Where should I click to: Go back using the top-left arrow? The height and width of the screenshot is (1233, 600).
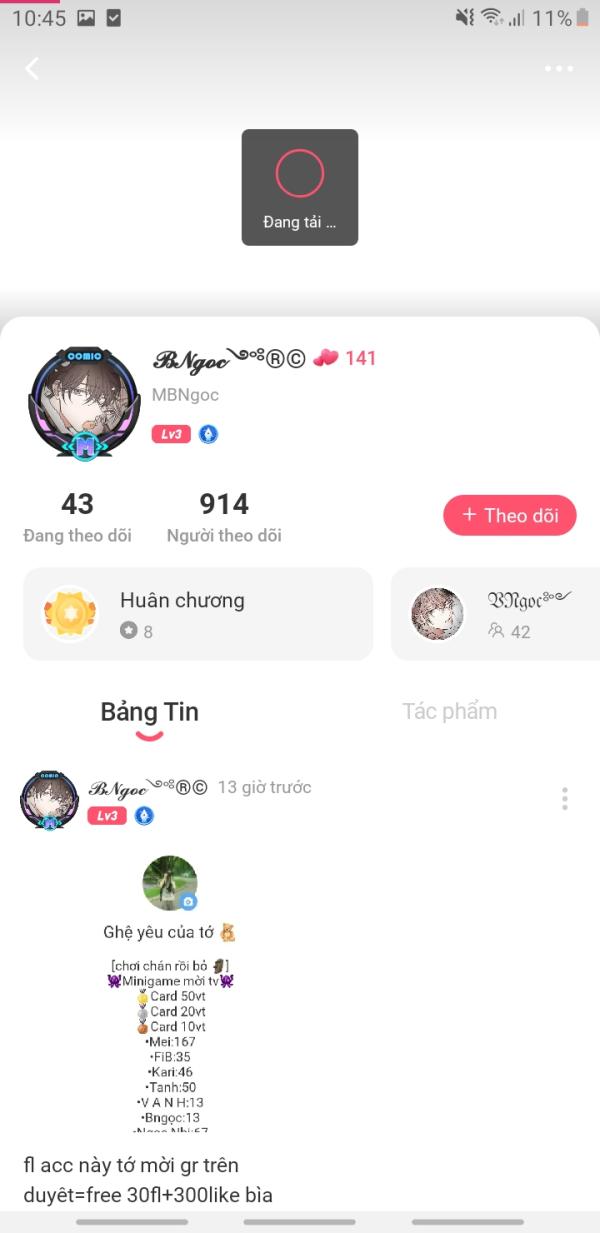(x=32, y=68)
